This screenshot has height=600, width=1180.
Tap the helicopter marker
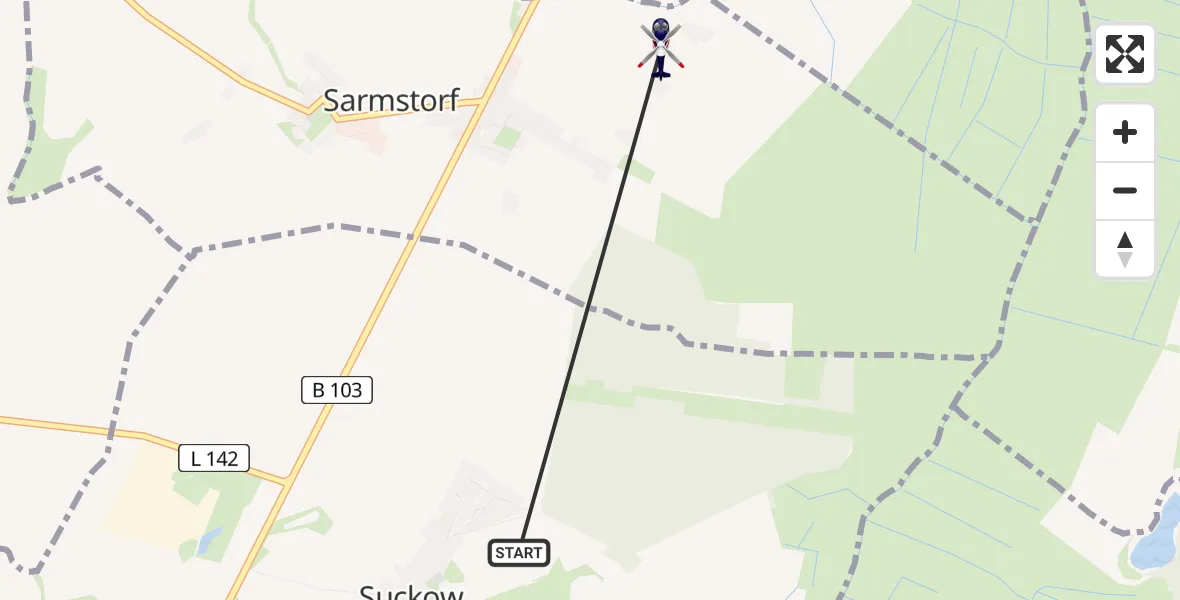660,47
